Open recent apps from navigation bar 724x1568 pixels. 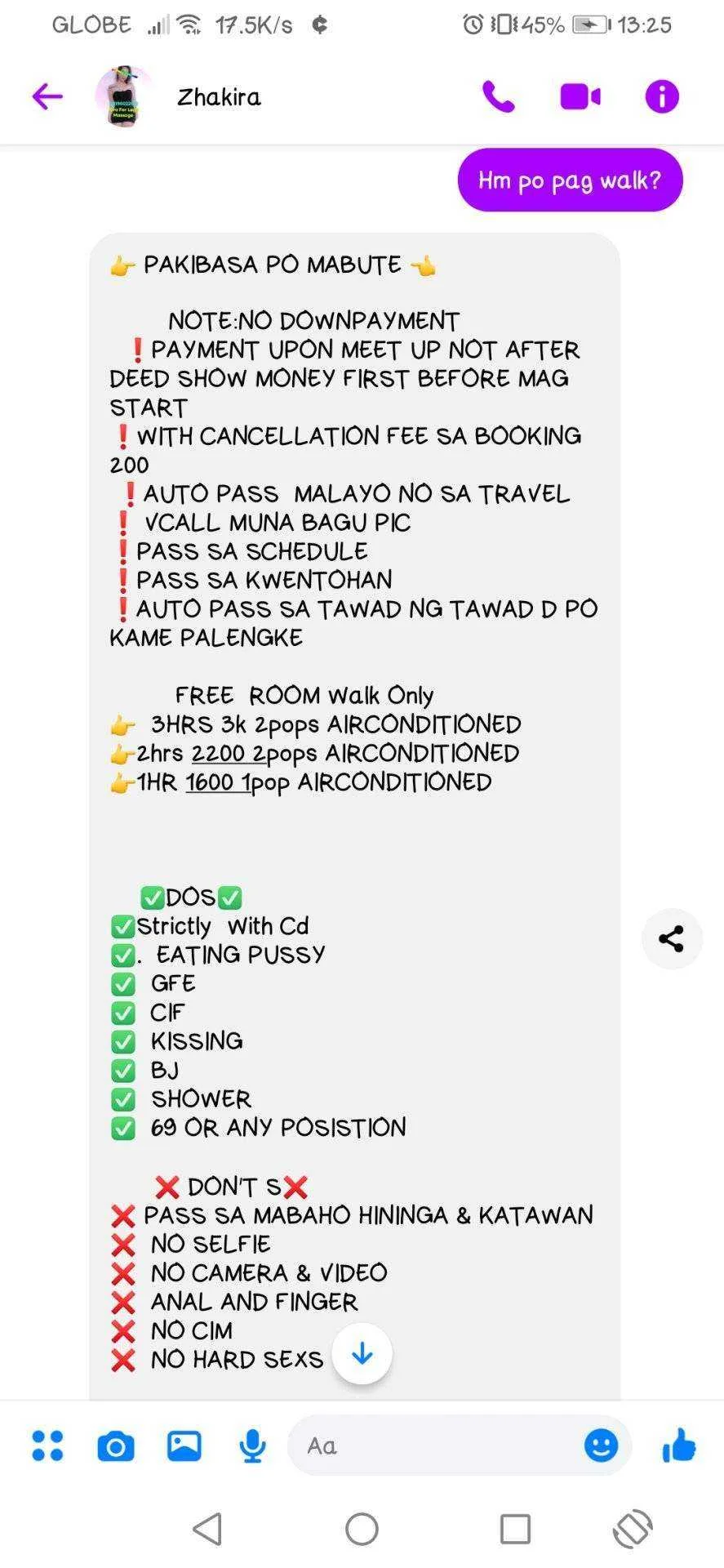tap(515, 1529)
